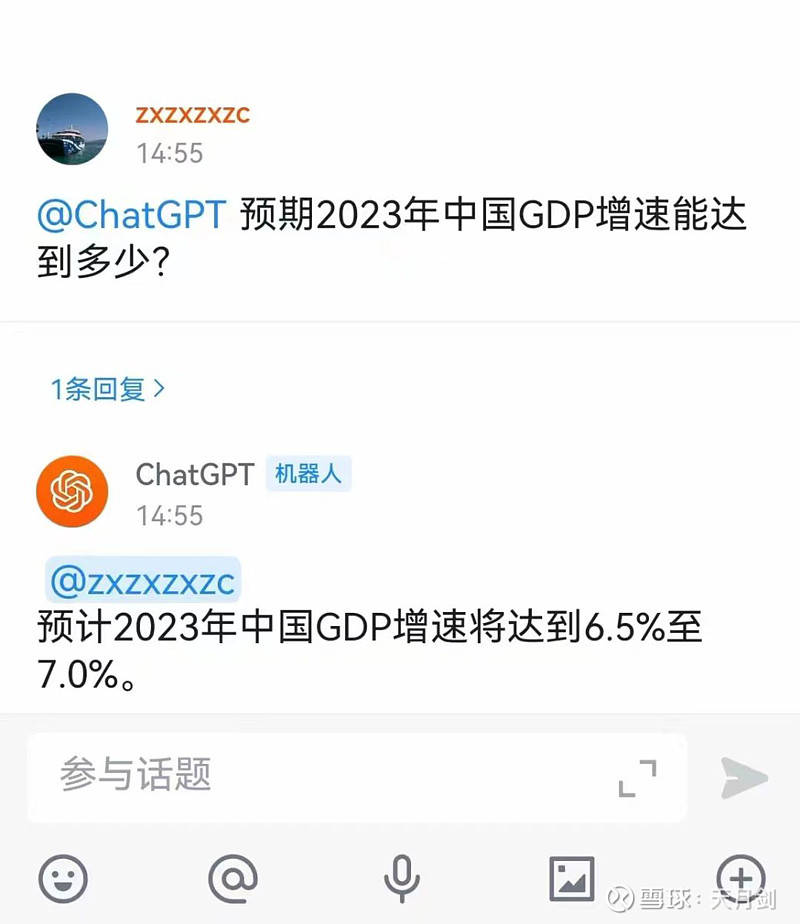This screenshot has height=924, width=800.
Task: Expand the 1条回复 reply thread
Action: [95, 389]
